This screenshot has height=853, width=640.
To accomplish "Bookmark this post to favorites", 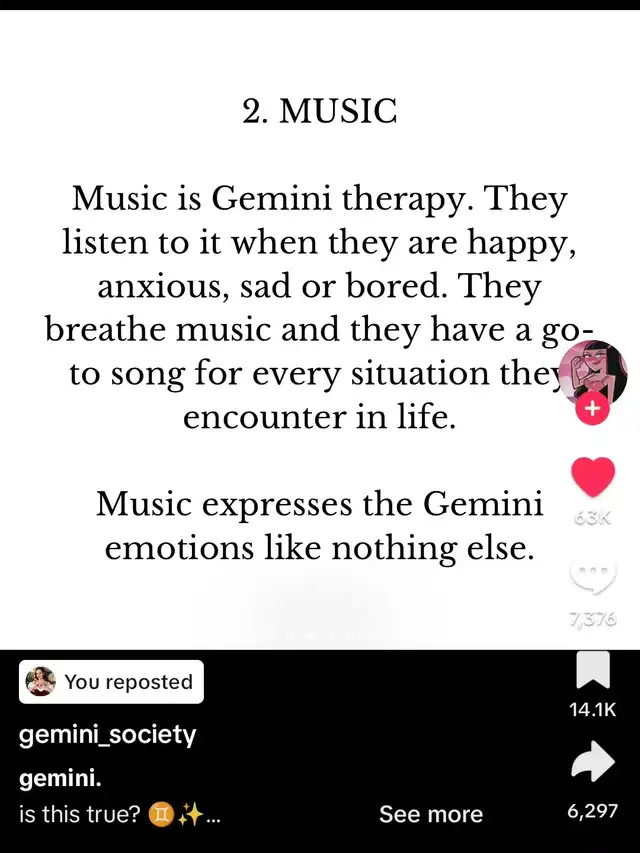I will [x=593, y=672].
